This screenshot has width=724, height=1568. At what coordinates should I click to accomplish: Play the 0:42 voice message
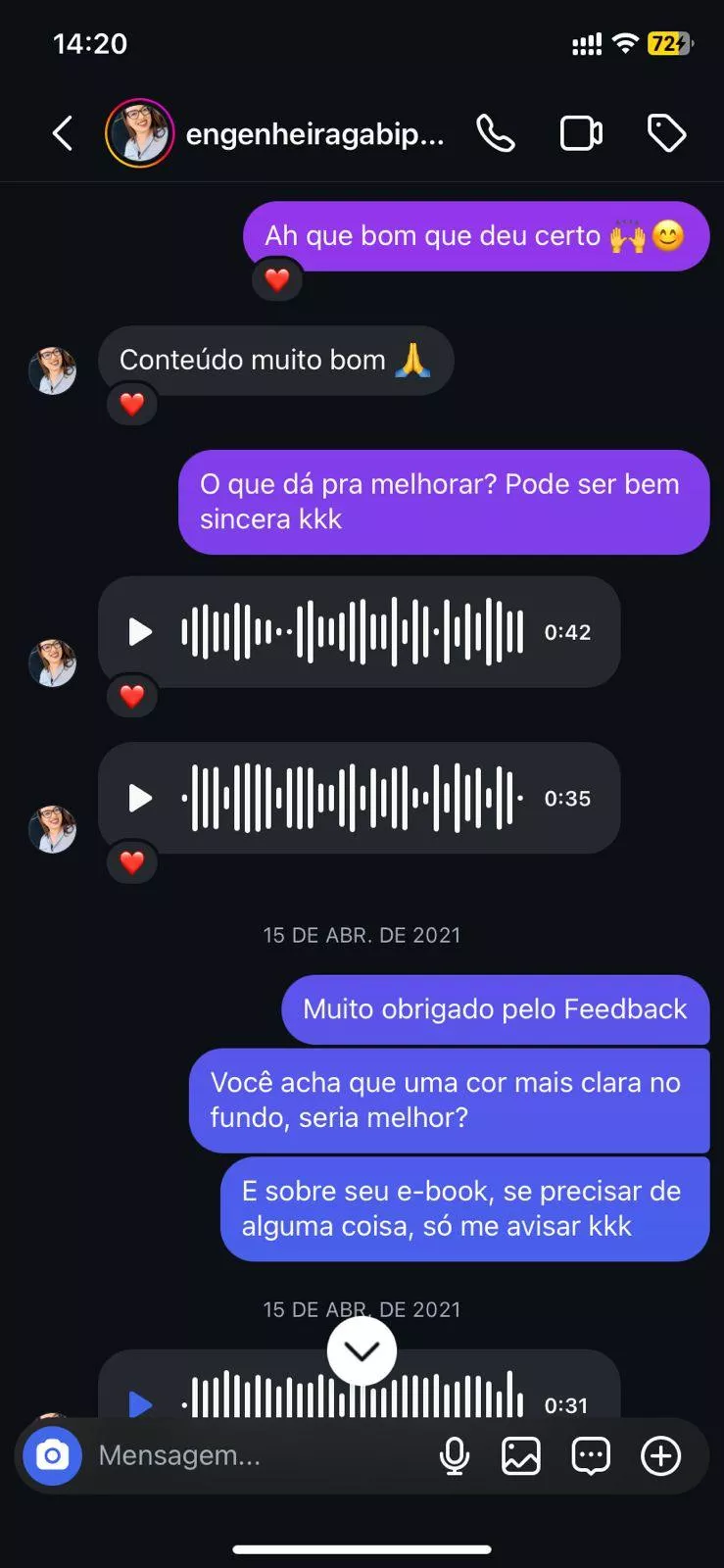click(x=140, y=632)
